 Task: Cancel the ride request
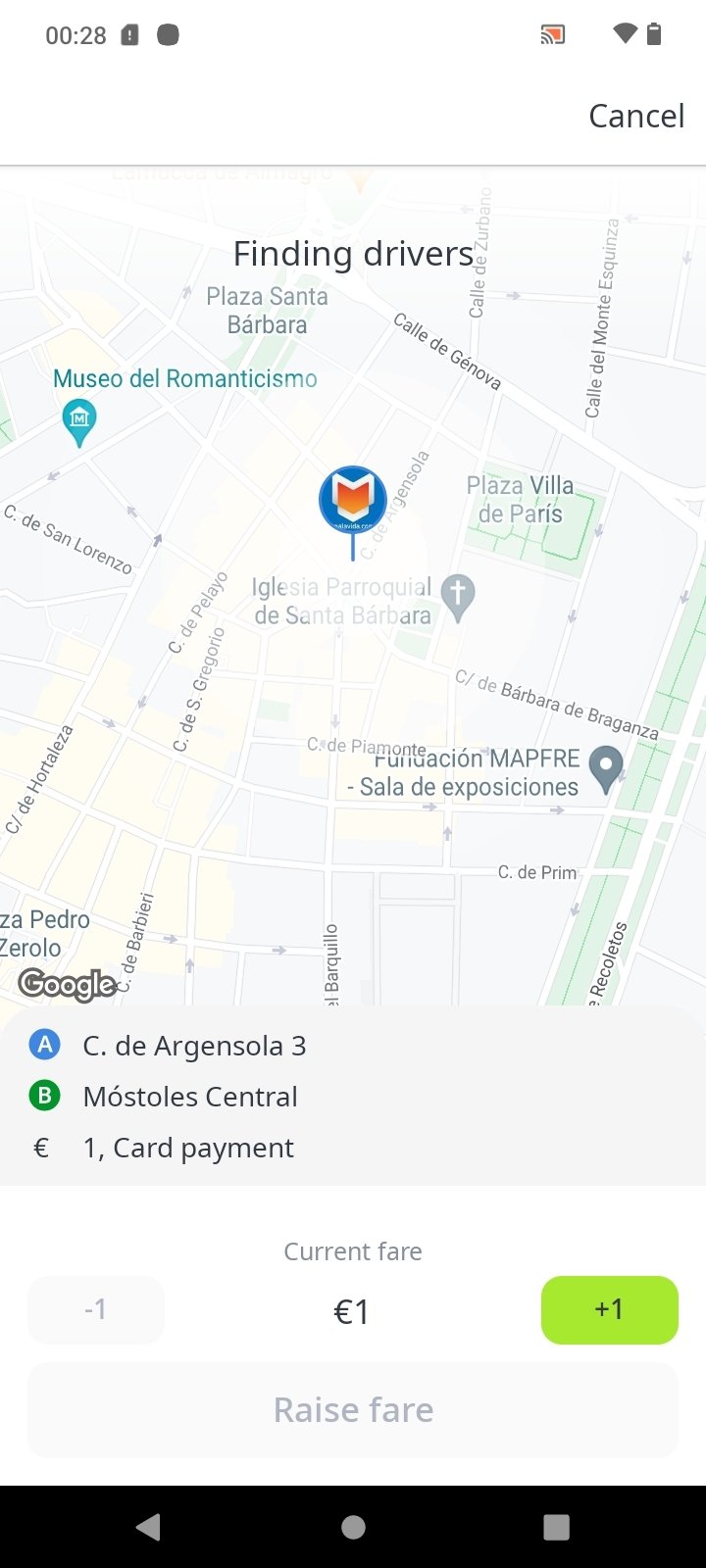[636, 116]
